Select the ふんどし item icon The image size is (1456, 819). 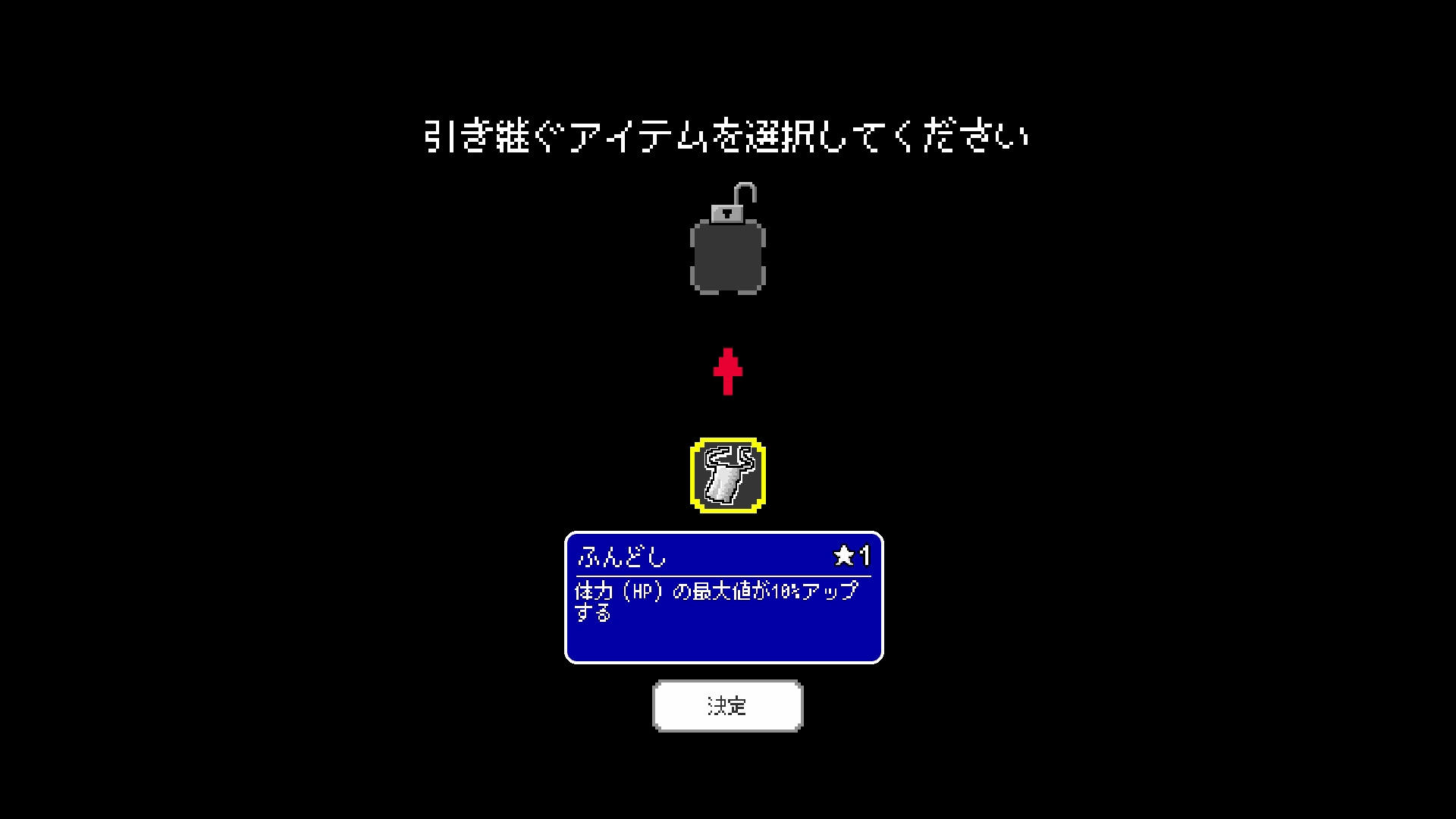728,475
